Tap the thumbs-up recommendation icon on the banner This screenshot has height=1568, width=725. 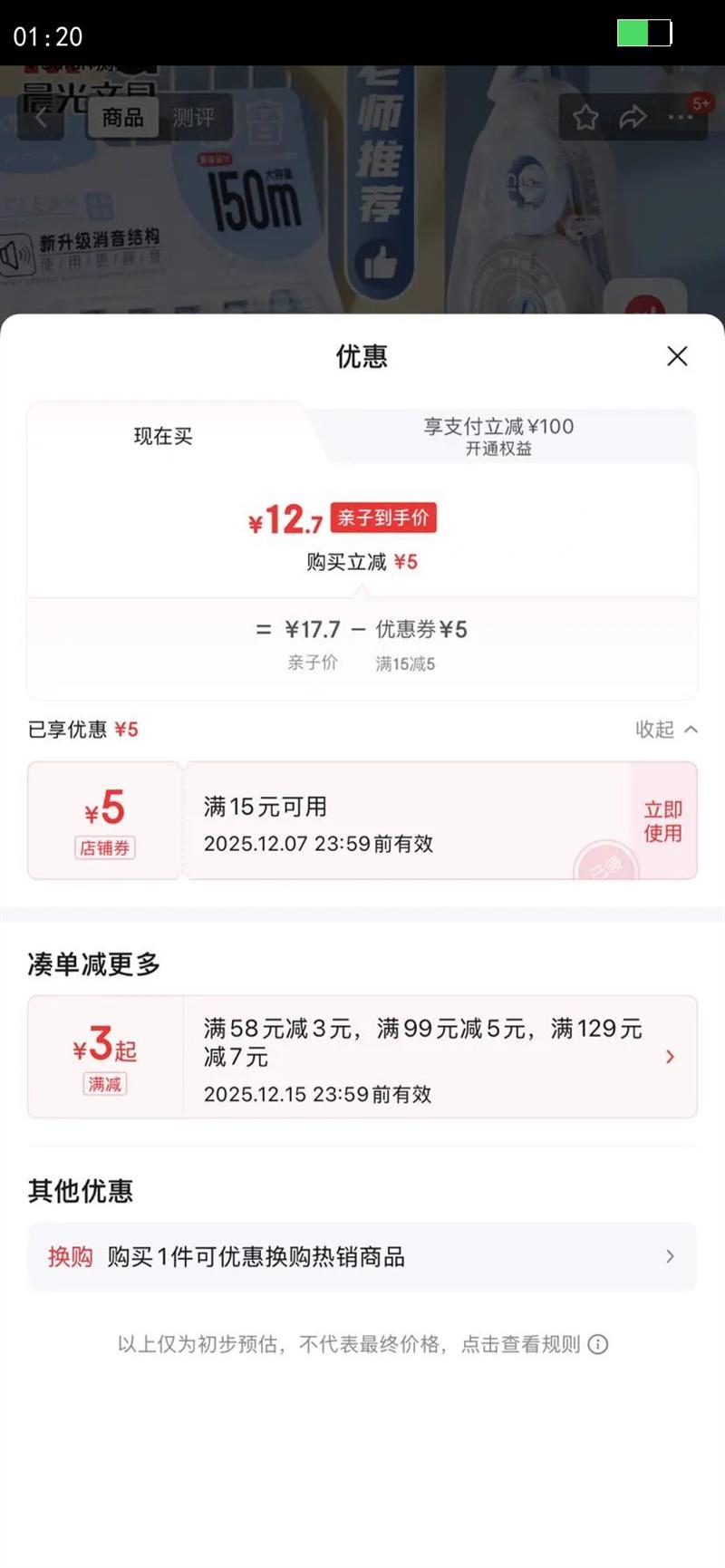[x=383, y=264]
